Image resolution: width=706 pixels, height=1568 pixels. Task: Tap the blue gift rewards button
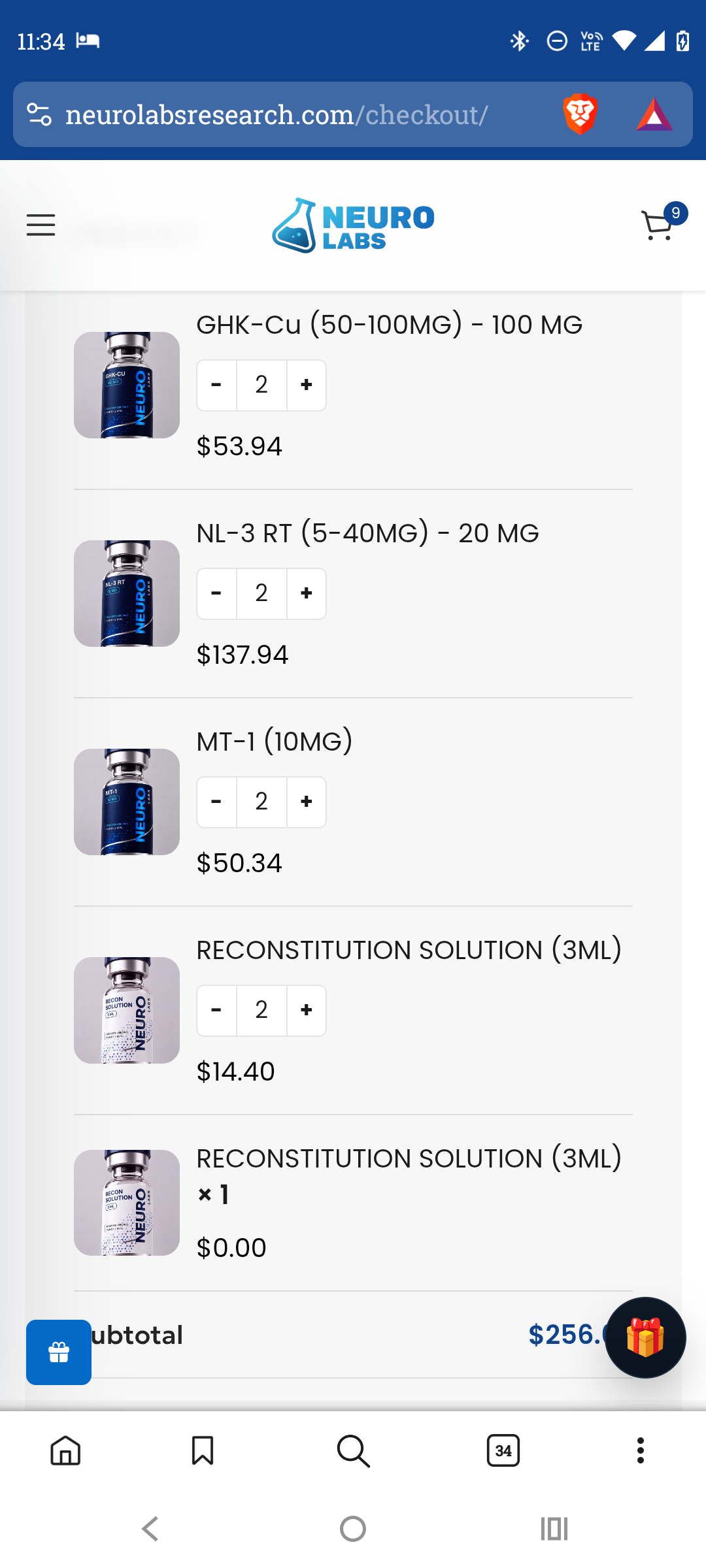pos(59,1352)
